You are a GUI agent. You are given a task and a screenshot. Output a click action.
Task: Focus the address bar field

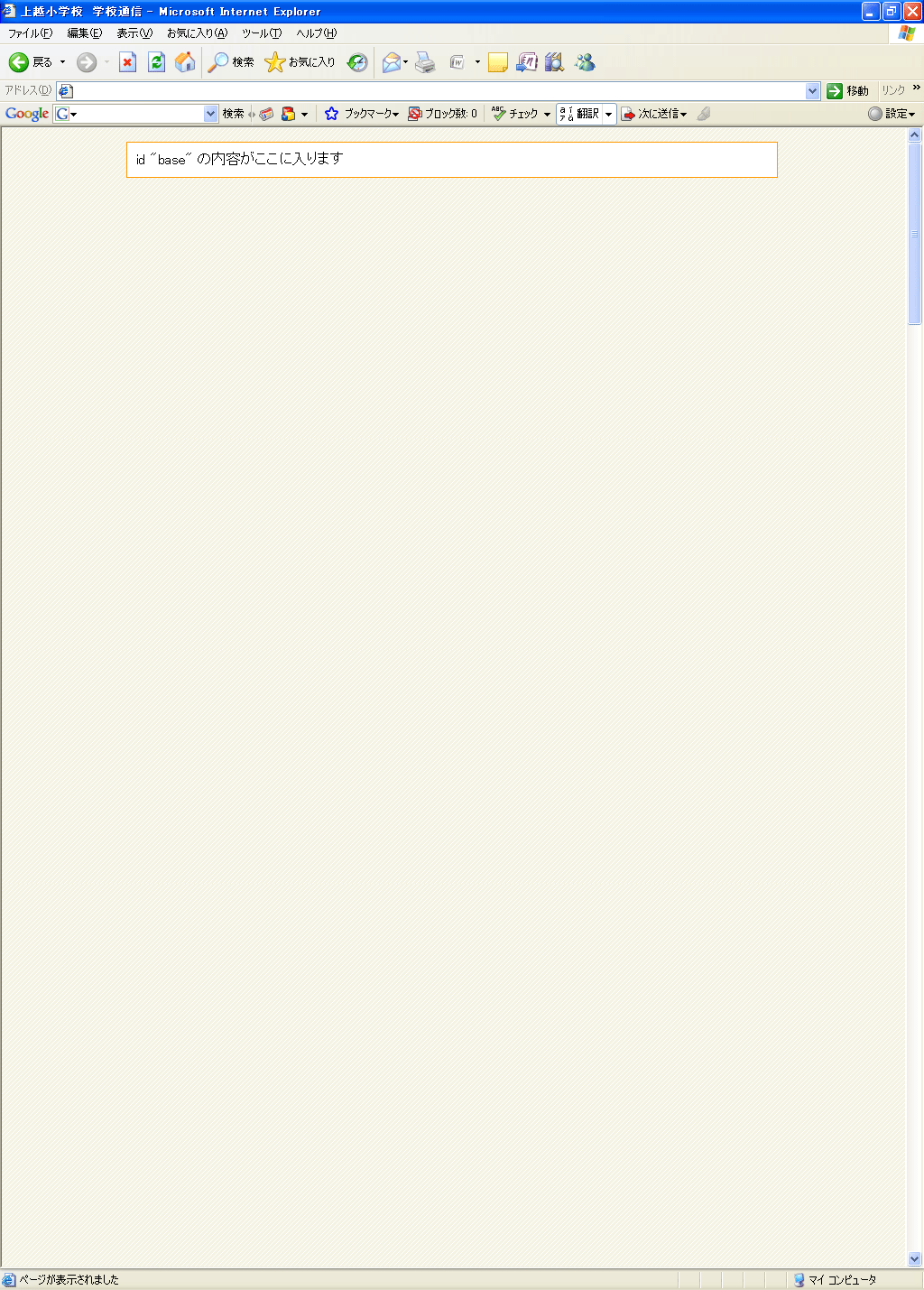click(x=433, y=91)
